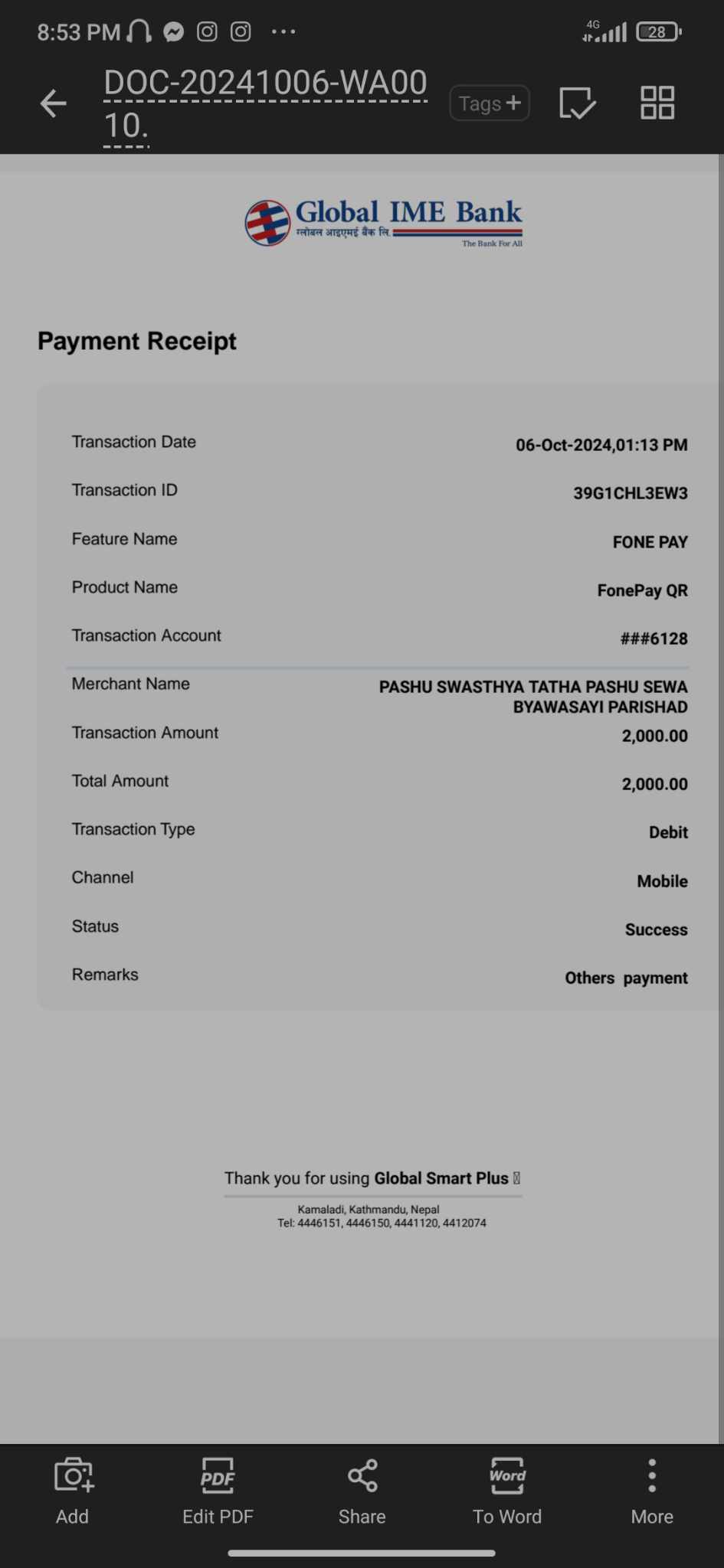Viewport: 724px width, 1568px height.
Task: Rename the document title DOC-20241006-WA0010
Action: [x=265, y=104]
